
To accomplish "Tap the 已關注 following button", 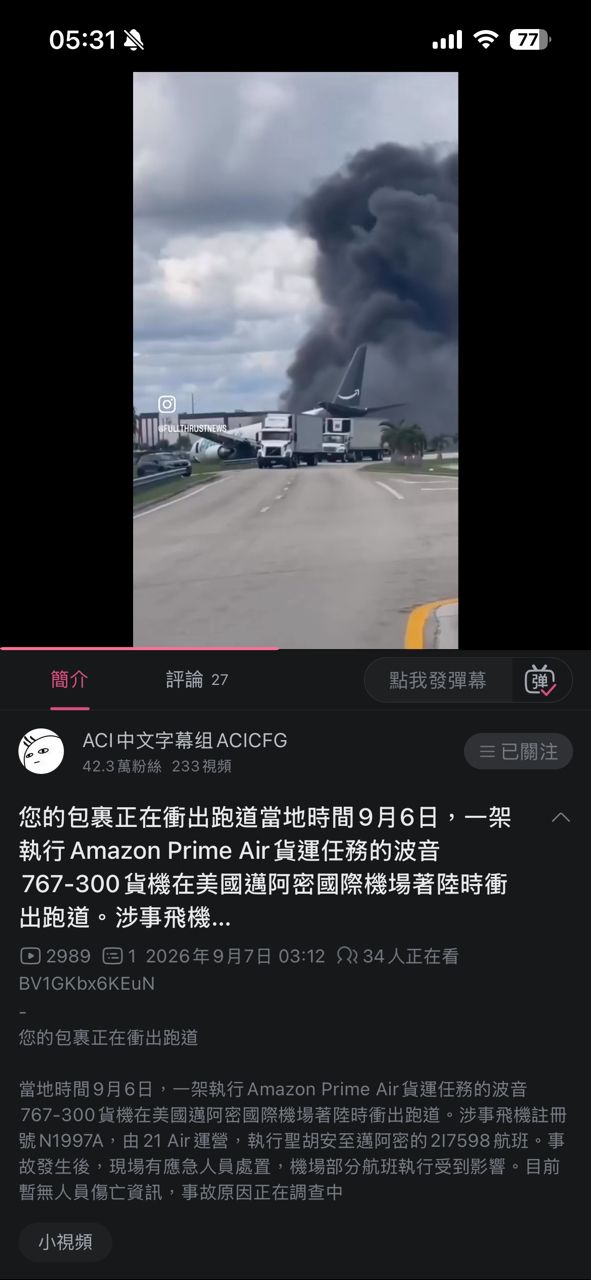I will click(518, 752).
